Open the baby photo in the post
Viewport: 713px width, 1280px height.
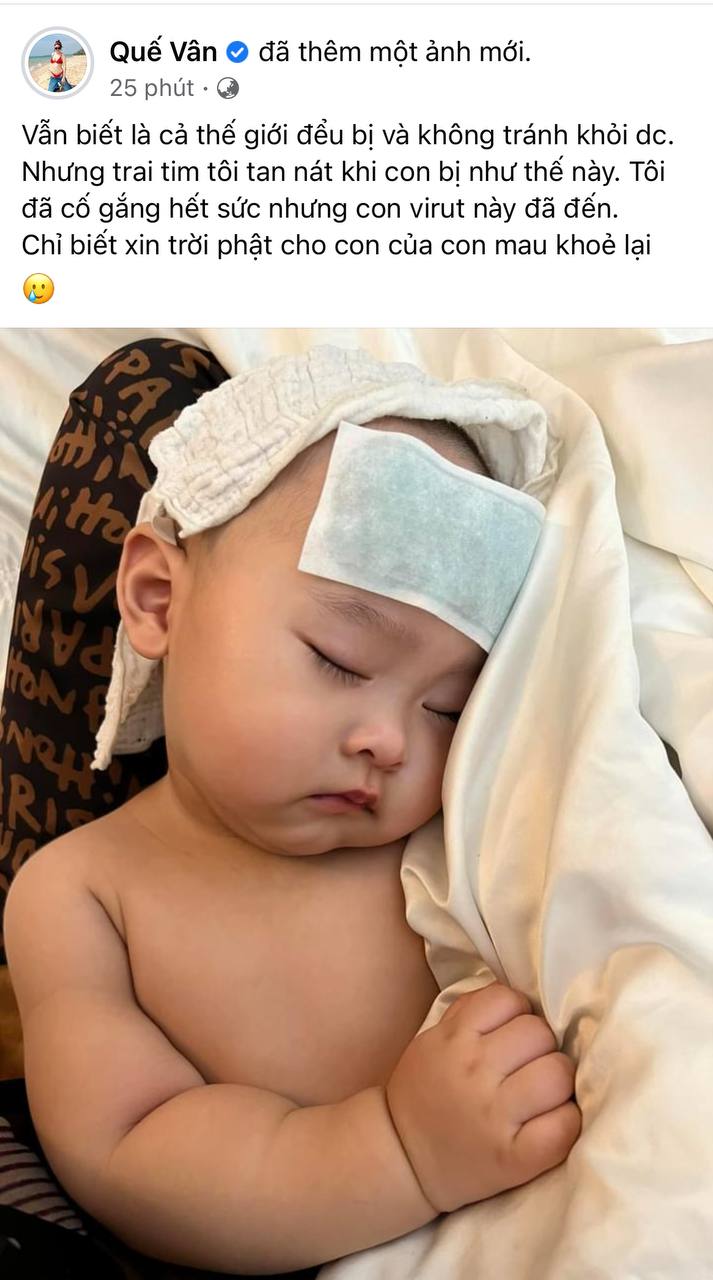click(356, 804)
